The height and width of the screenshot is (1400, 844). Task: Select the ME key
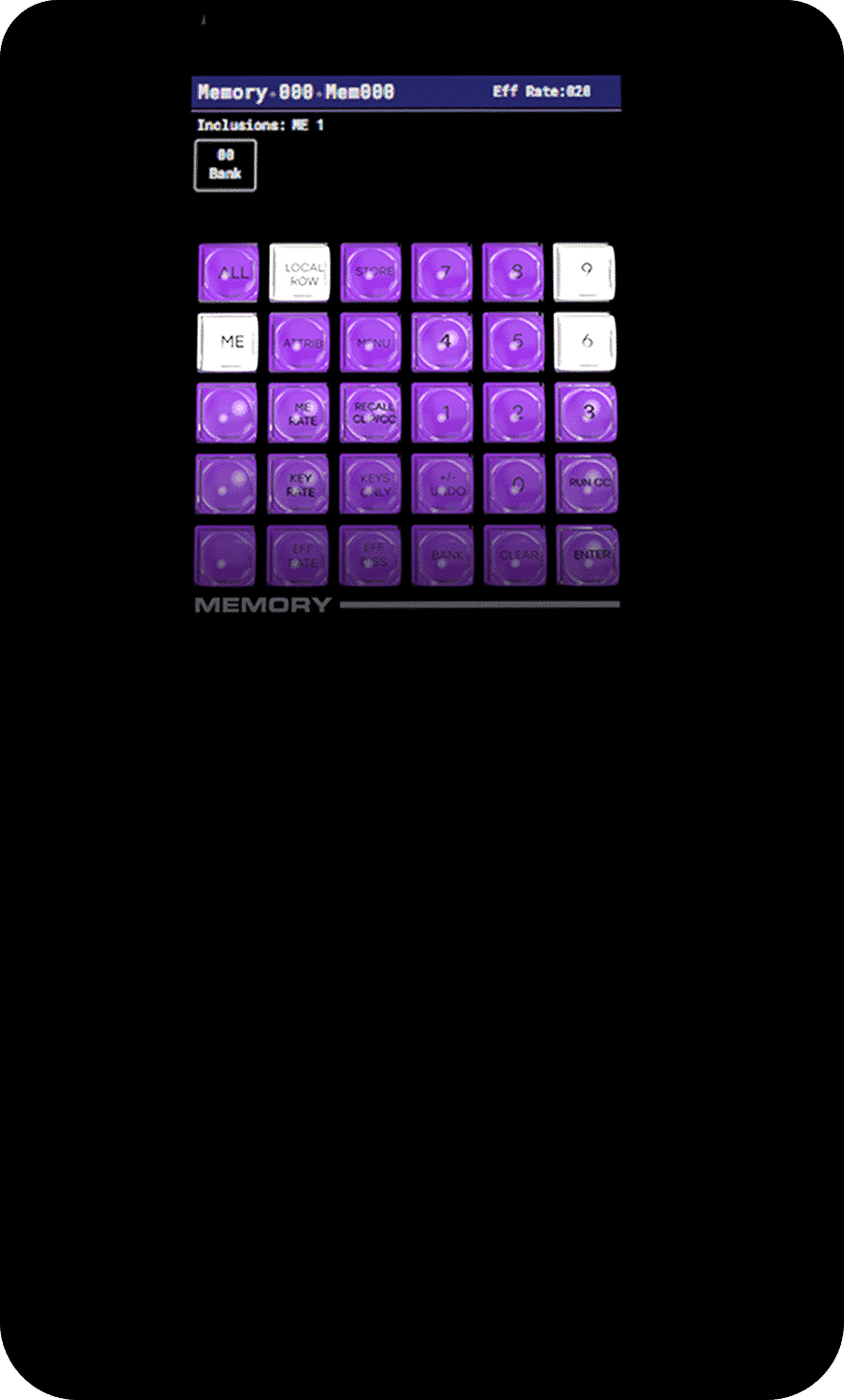(228, 343)
